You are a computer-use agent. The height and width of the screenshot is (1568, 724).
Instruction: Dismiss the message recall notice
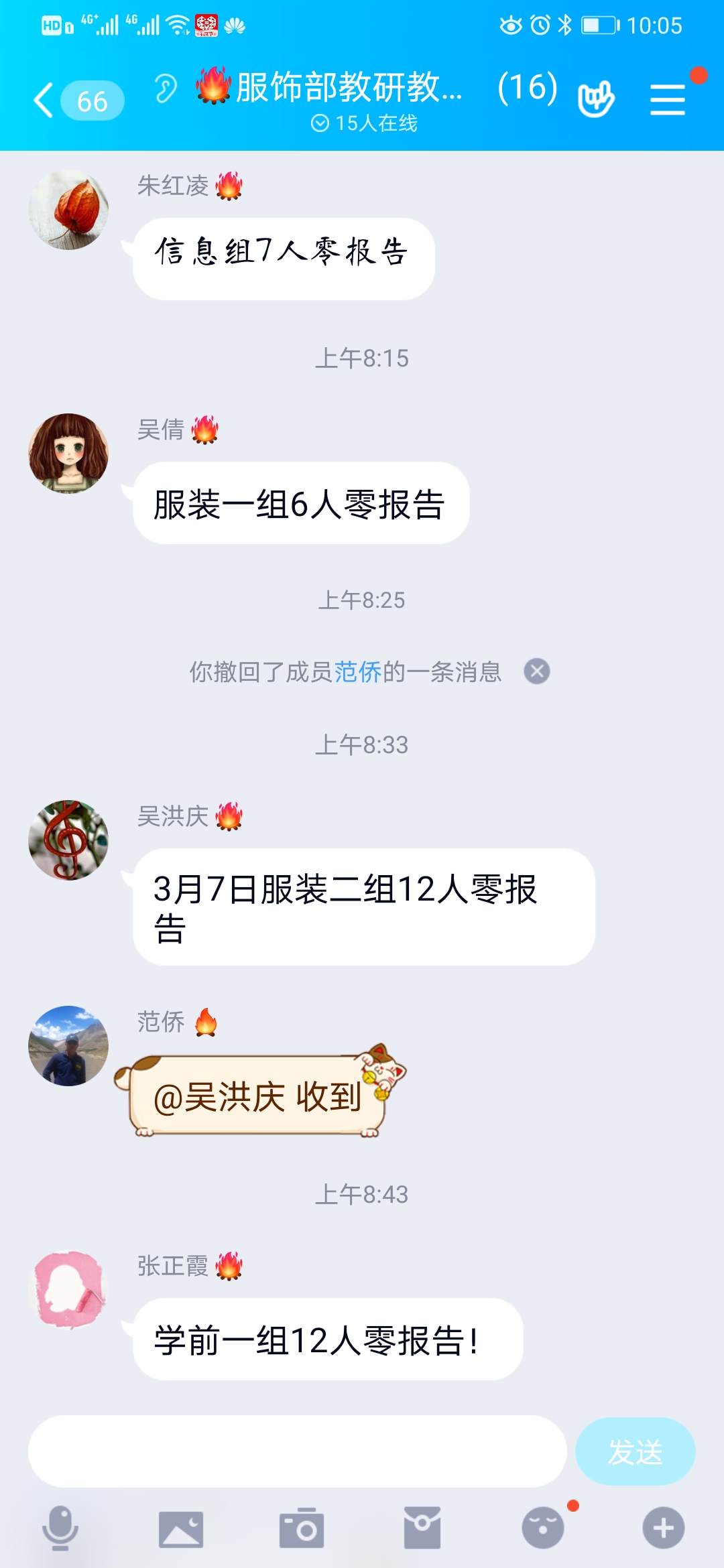click(537, 671)
